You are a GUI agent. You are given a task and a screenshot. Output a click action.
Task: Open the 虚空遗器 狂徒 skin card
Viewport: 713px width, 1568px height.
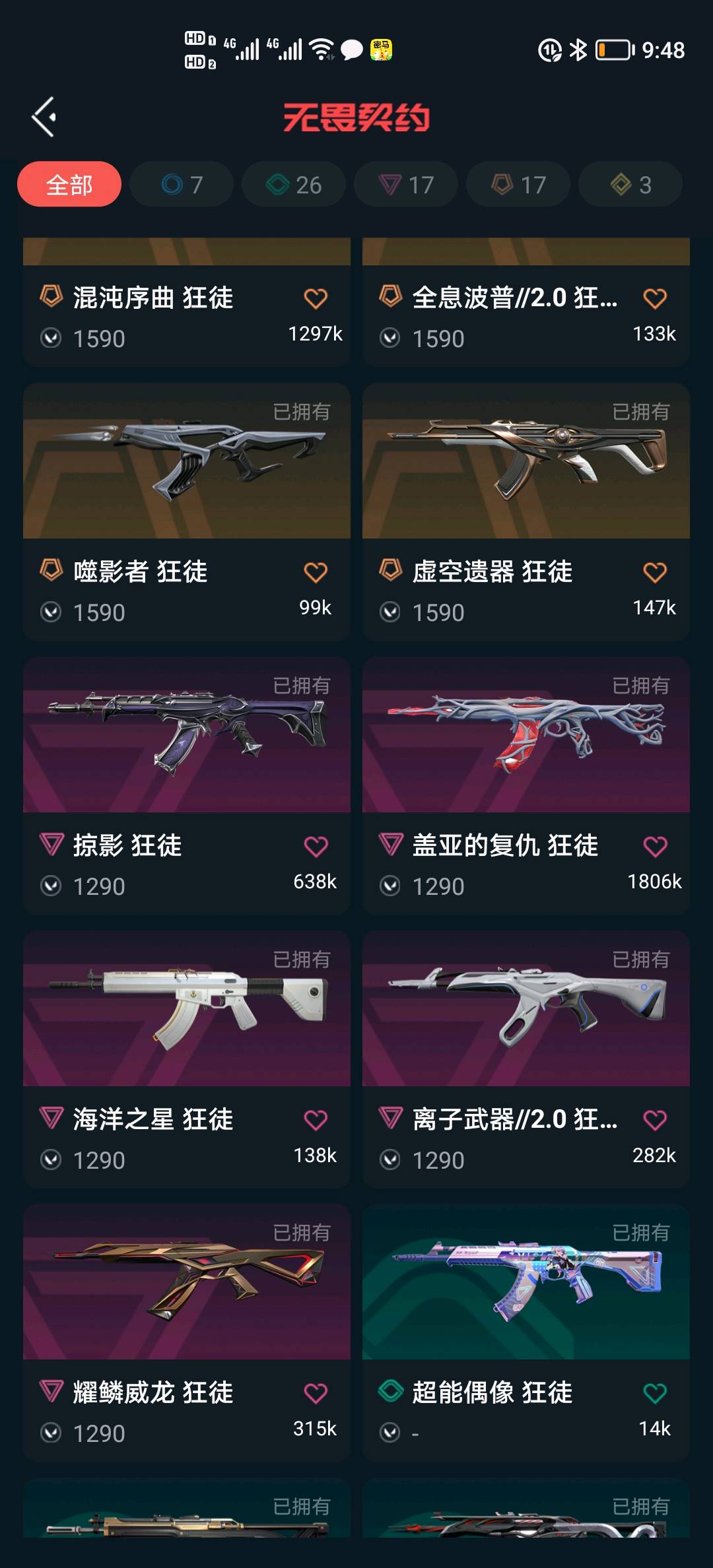coord(526,462)
